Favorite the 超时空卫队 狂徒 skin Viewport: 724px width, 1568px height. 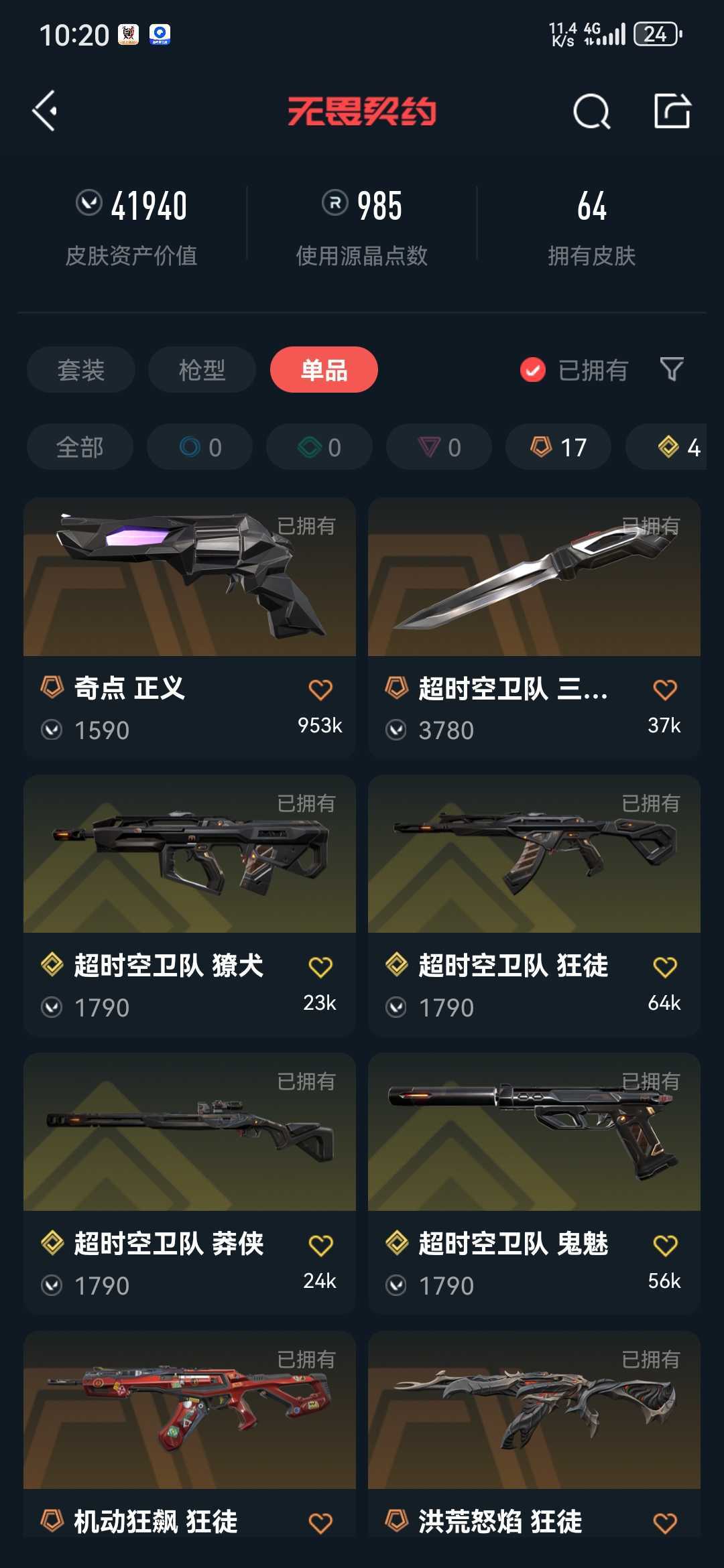[665, 967]
